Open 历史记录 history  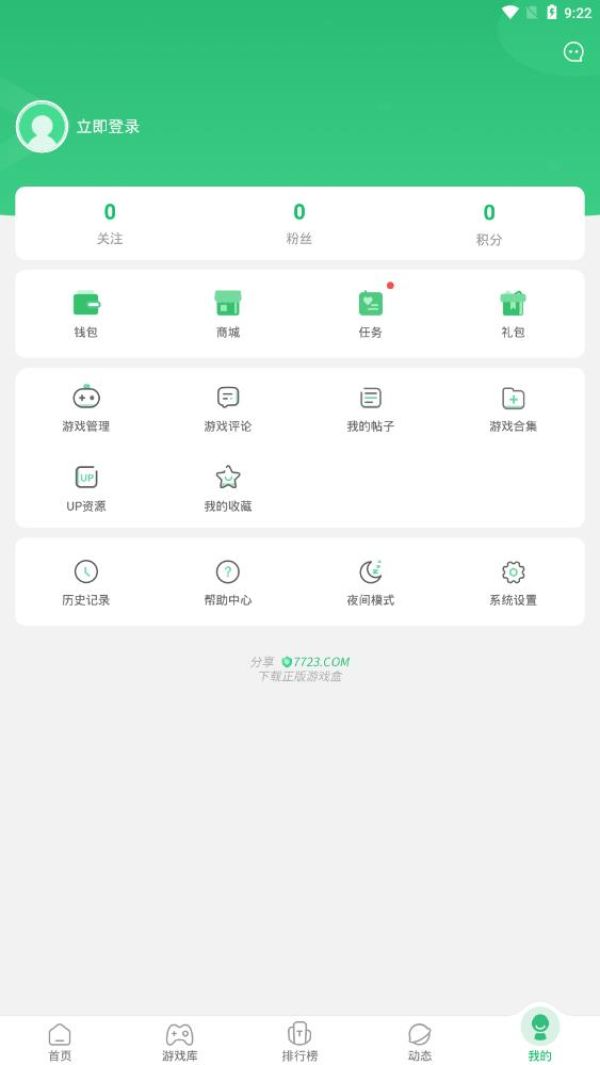86,582
